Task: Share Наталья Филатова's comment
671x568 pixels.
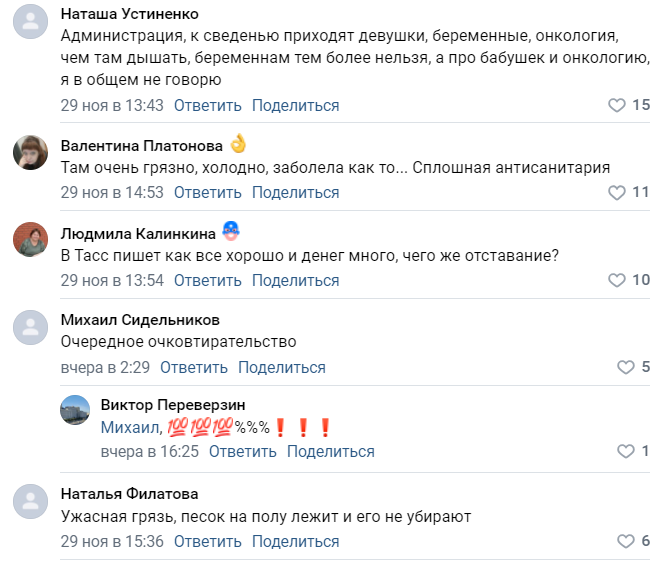Action: (295, 541)
